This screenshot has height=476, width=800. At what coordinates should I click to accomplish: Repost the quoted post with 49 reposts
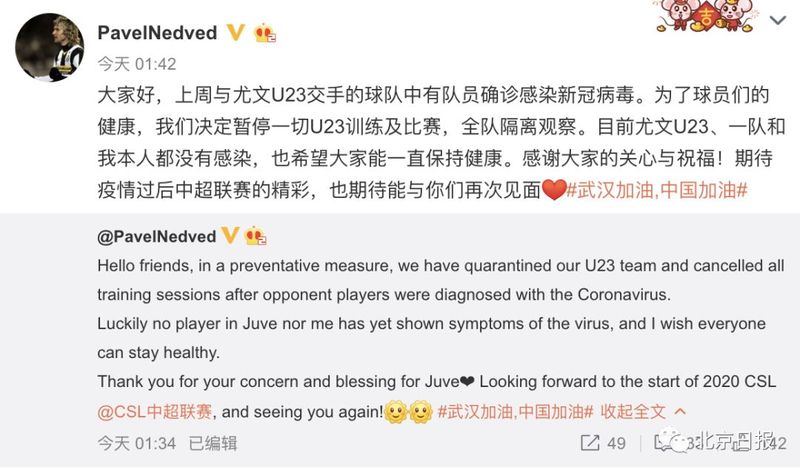point(604,443)
